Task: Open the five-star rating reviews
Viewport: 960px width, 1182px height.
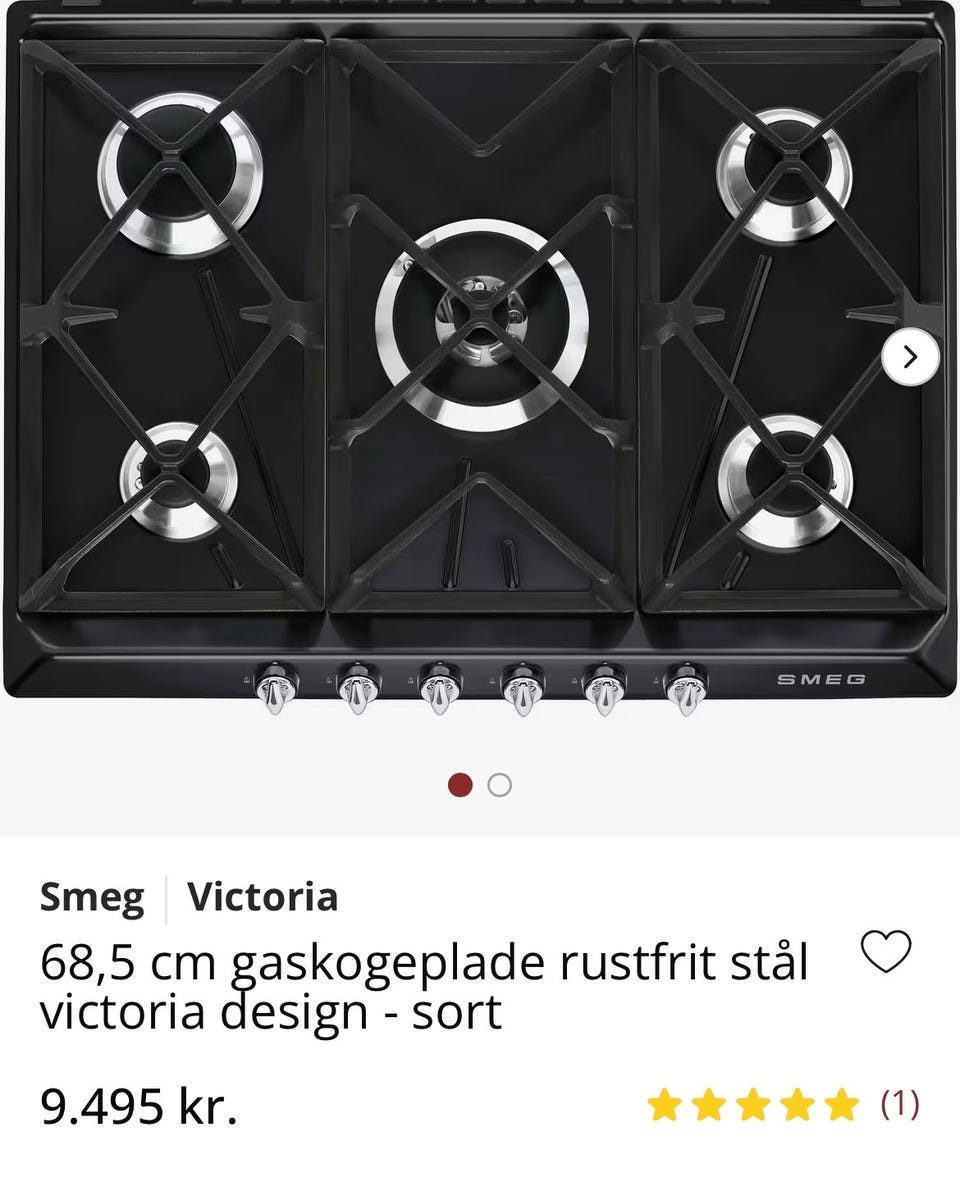Action: [x=782, y=1105]
